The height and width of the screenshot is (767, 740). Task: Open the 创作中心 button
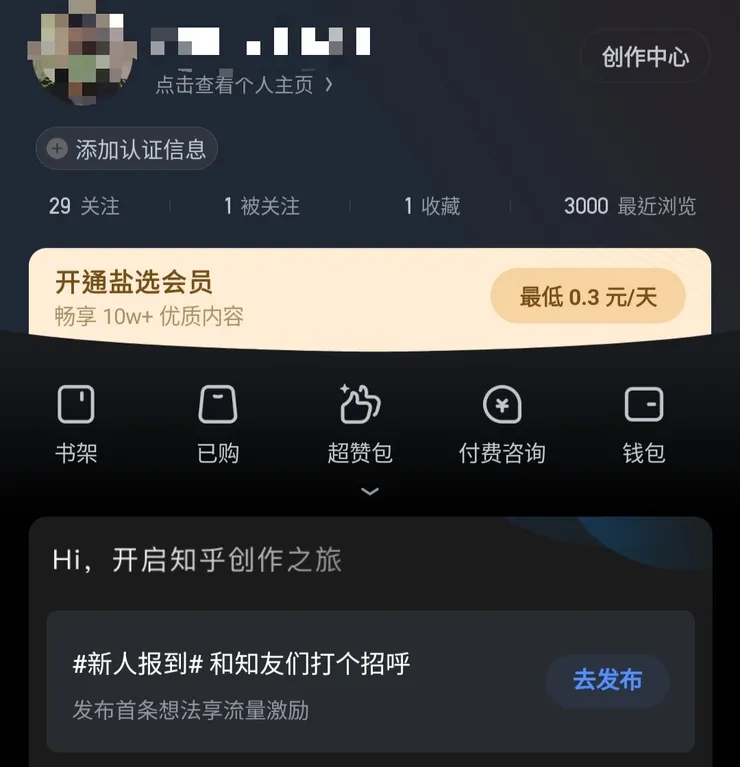tap(645, 57)
